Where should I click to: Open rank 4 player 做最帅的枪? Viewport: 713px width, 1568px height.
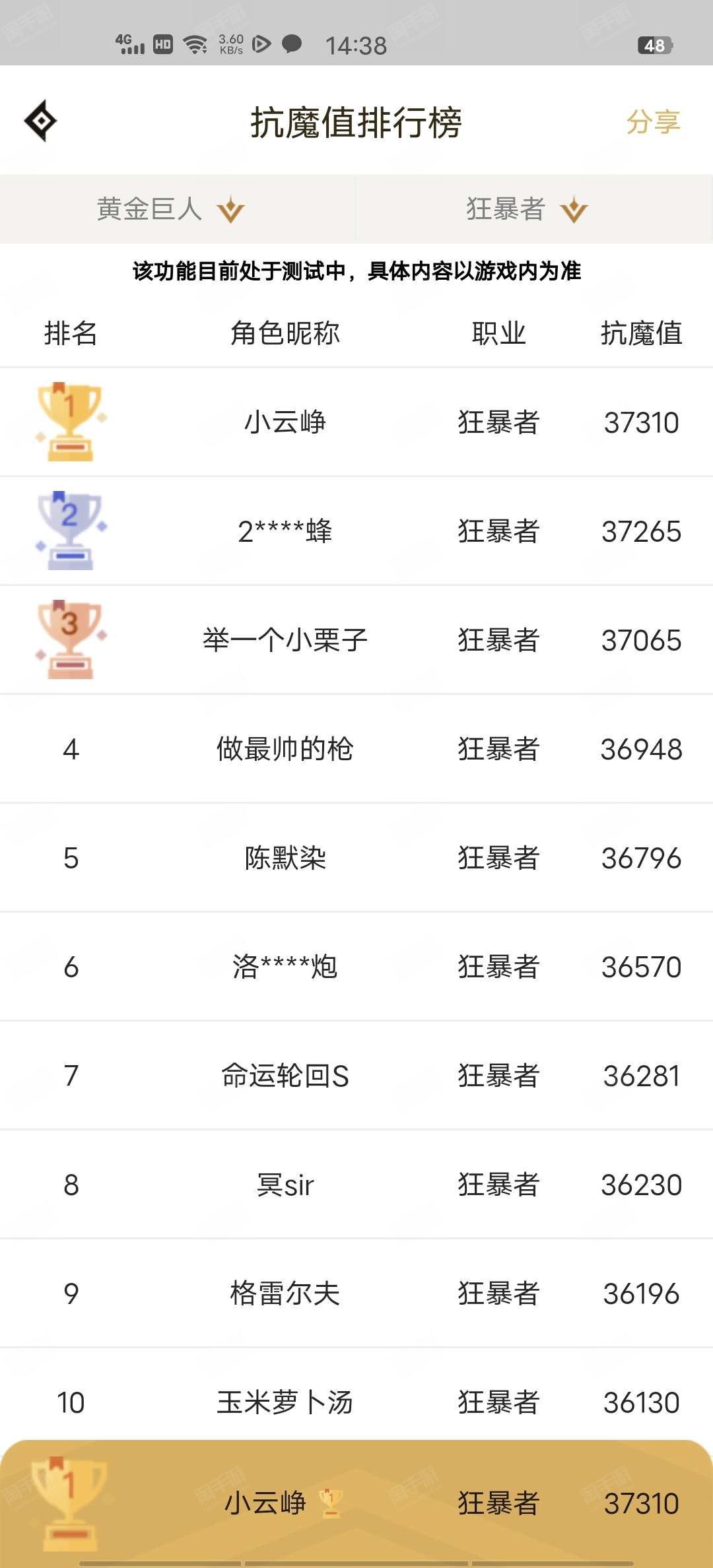tap(356, 749)
